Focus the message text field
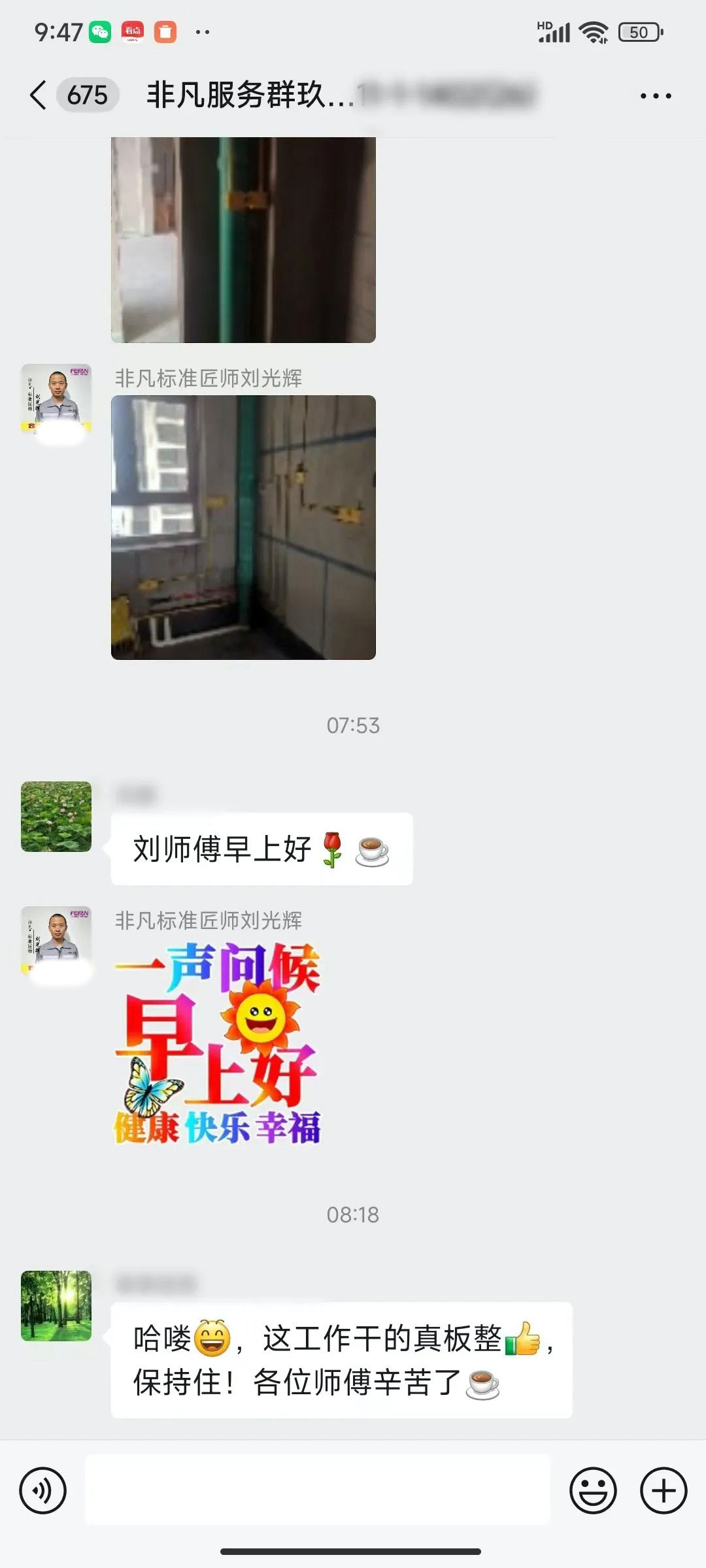 tap(318, 1491)
